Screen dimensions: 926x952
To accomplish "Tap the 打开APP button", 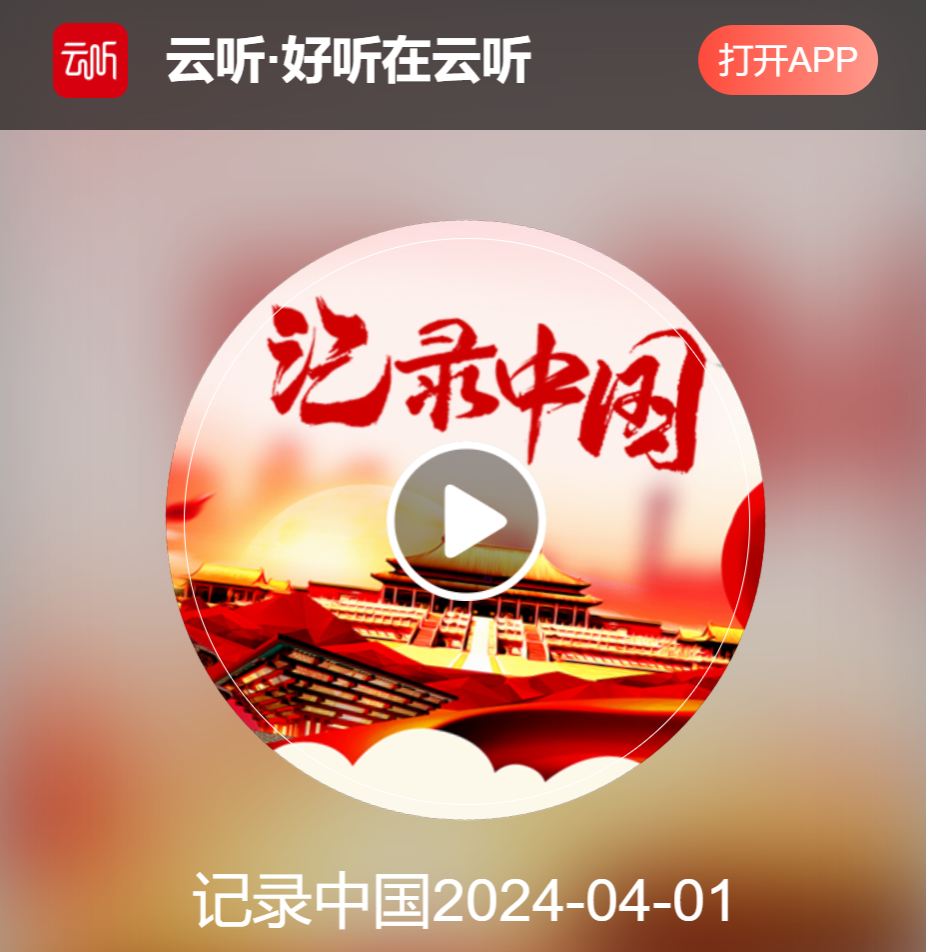I will click(x=787, y=61).
